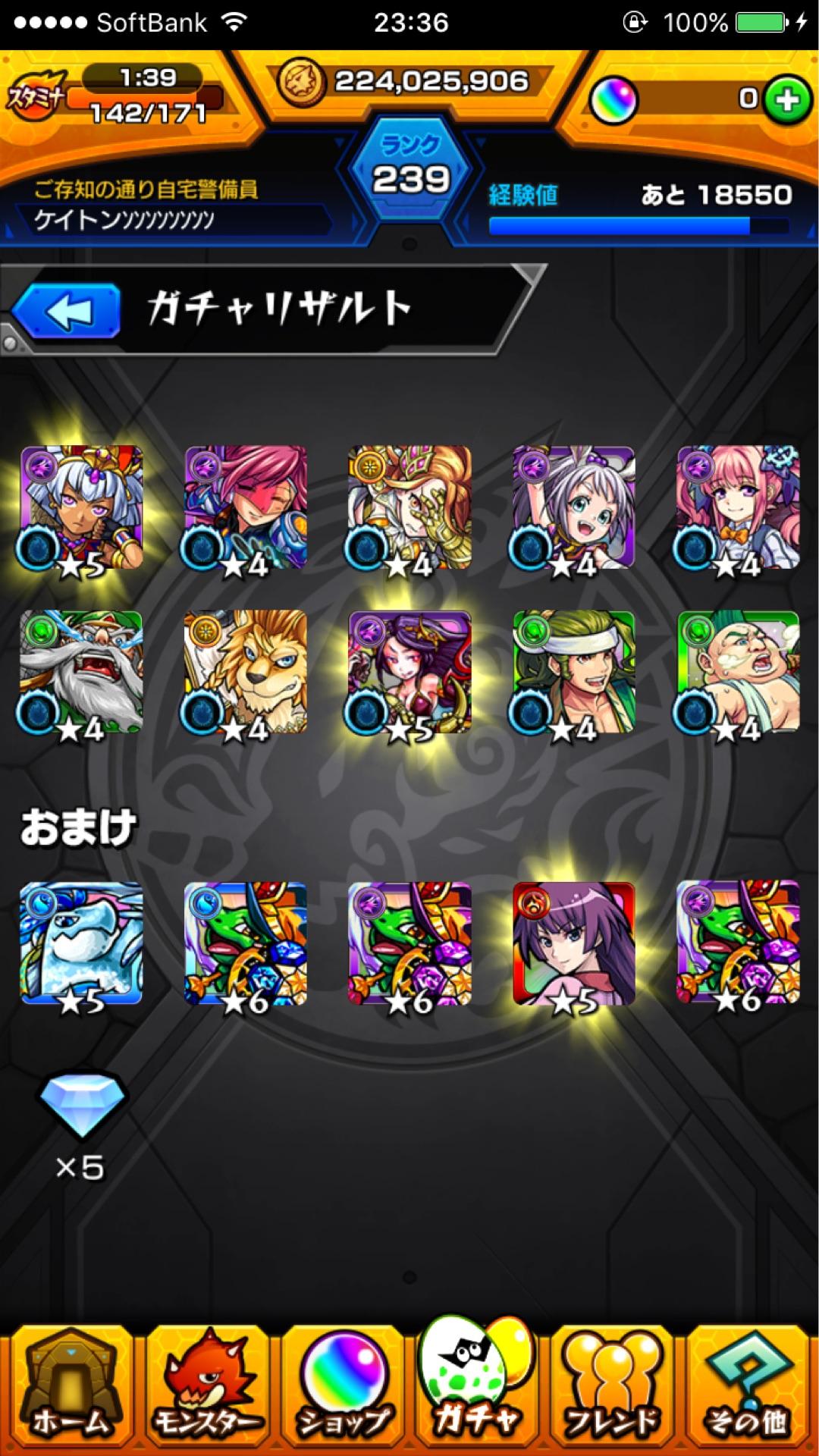Tap the green headband man monster
819x1456 pixels.
574,673
